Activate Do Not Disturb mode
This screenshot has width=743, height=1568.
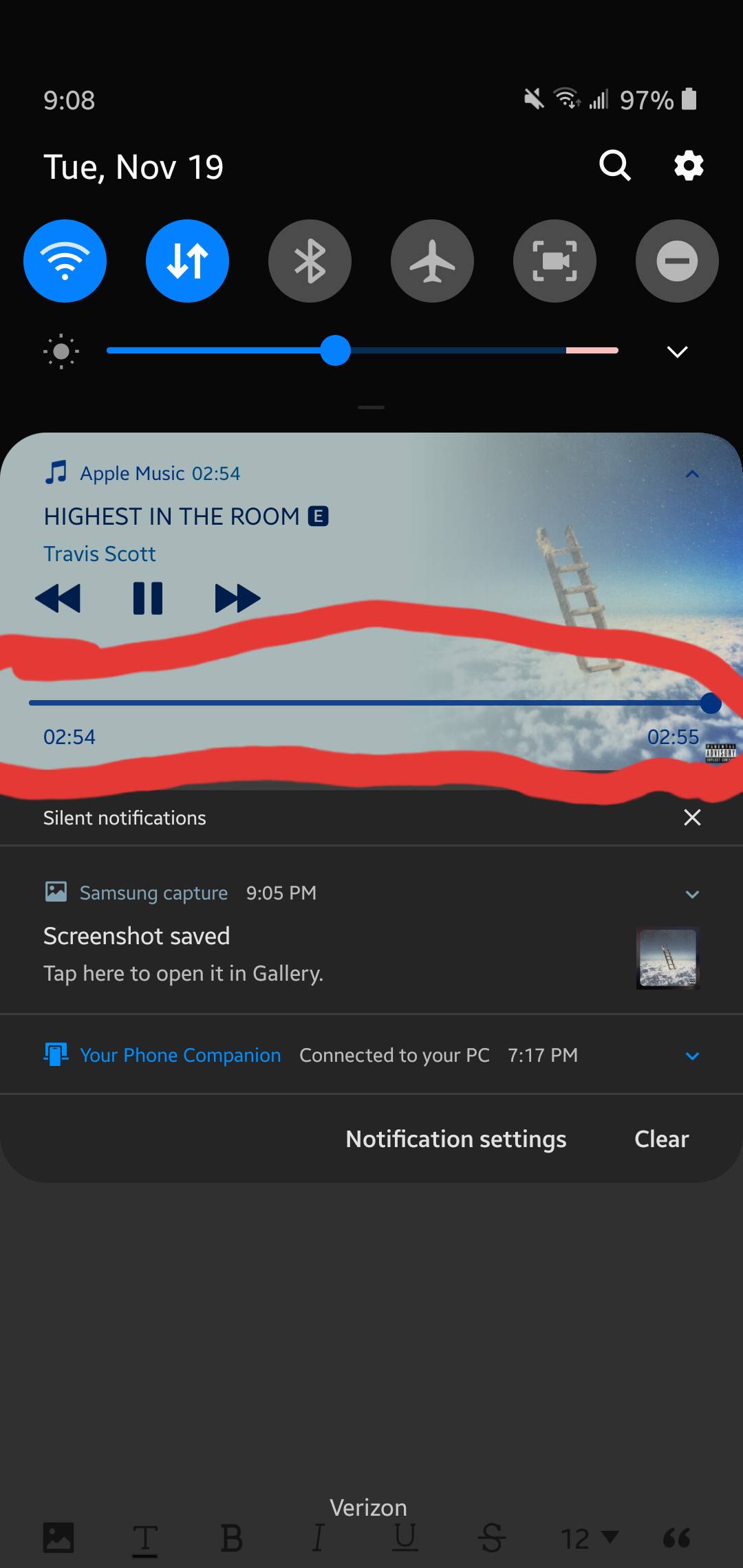pos(677,261)
